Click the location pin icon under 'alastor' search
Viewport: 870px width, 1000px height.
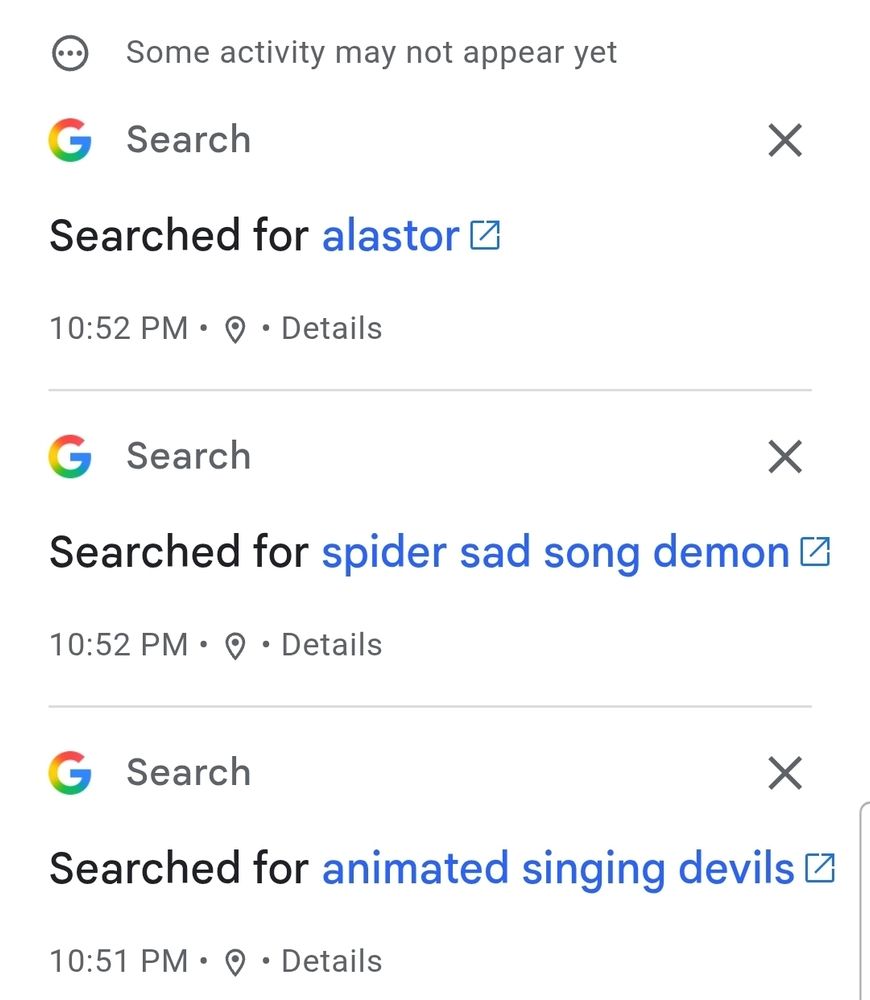click(234, 327)
